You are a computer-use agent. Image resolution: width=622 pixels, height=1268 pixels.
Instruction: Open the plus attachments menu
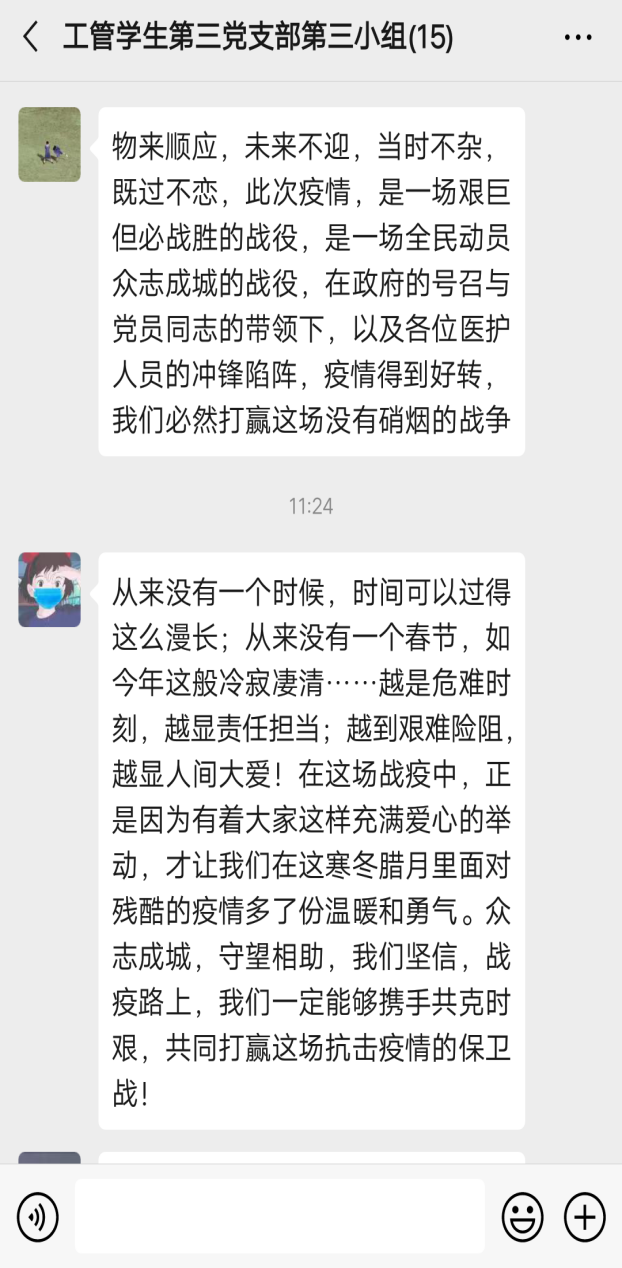(585, 1216)
